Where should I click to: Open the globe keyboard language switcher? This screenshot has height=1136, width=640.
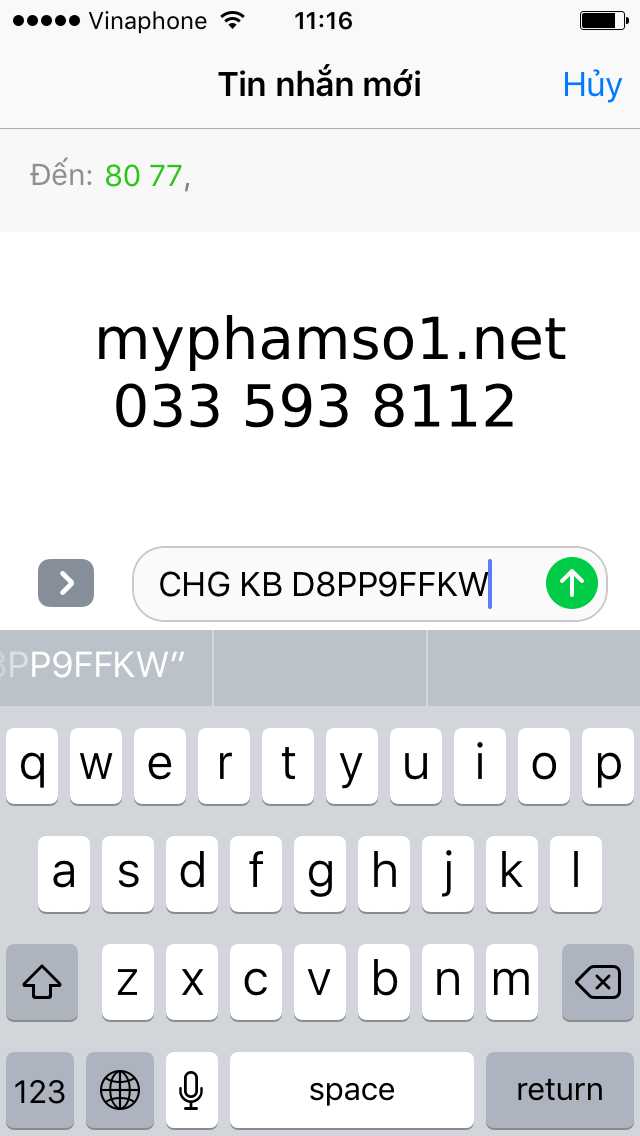(x=120, y=1090)
